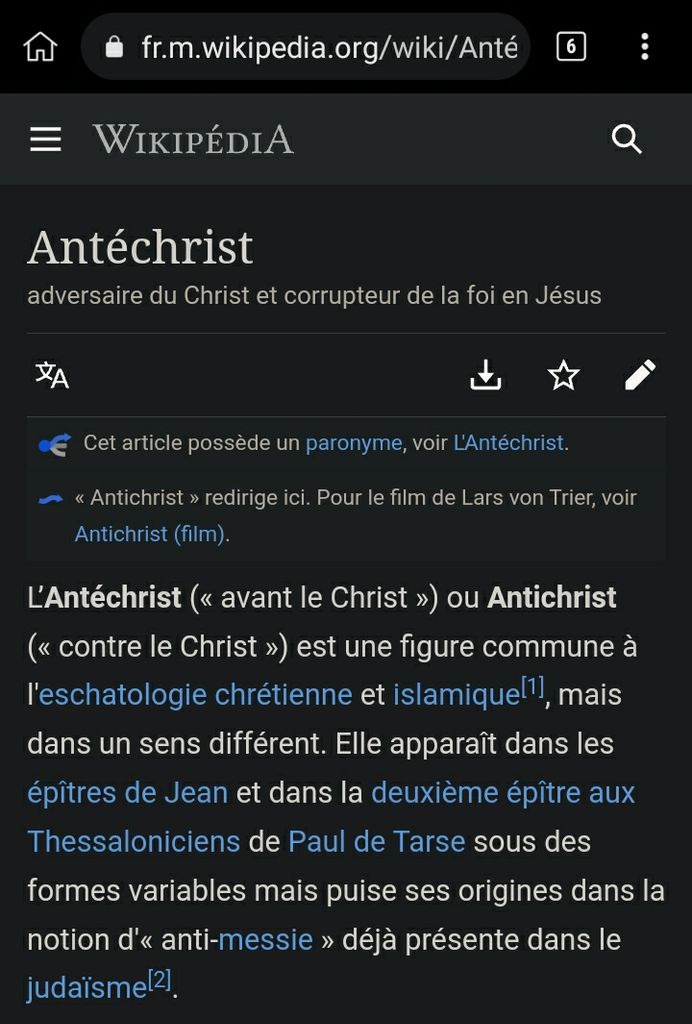Image resolution: width=692 pixels, height=1024 pixels.
Task: Open the 'L'Antéchrist' link
Action: [x=508, y=443]
